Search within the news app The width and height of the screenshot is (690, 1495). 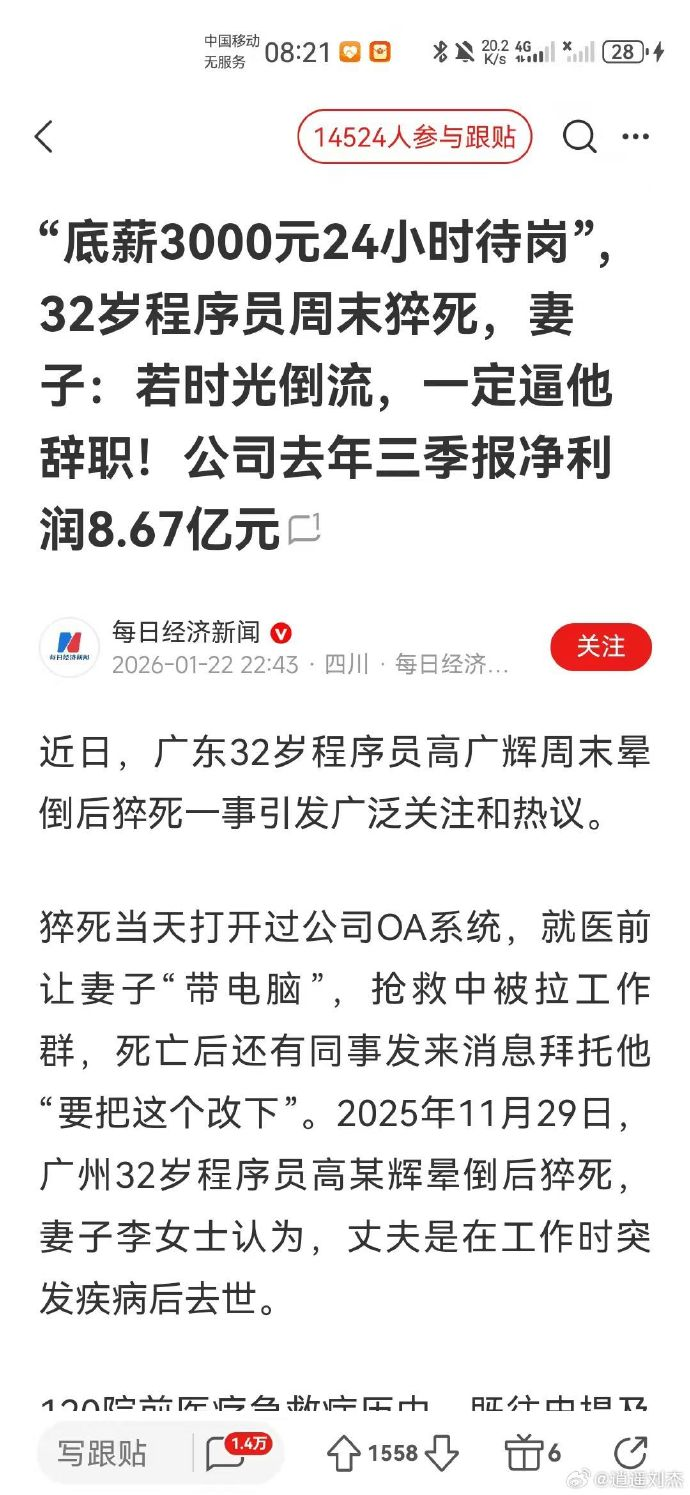coord(579,137)
